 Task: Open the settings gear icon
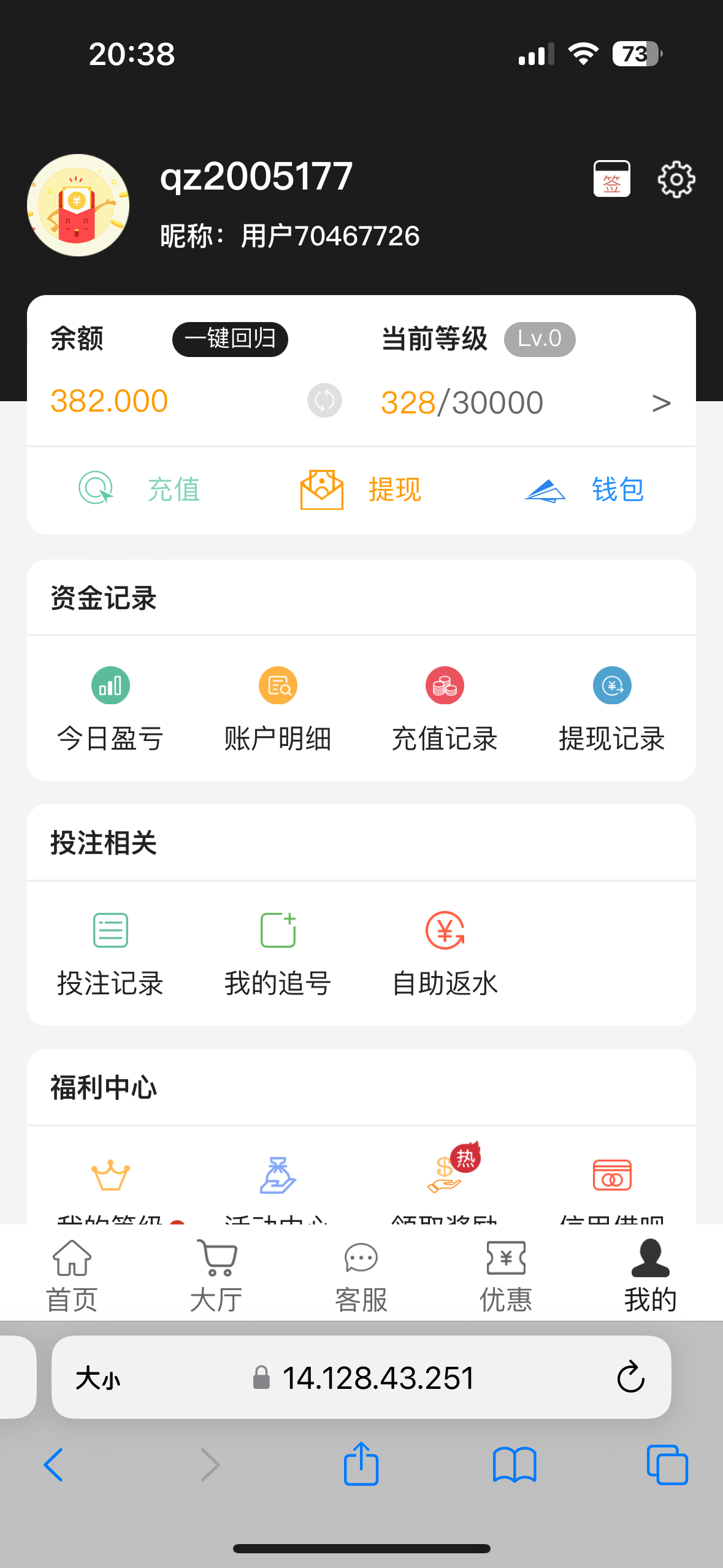click(675, 179)
